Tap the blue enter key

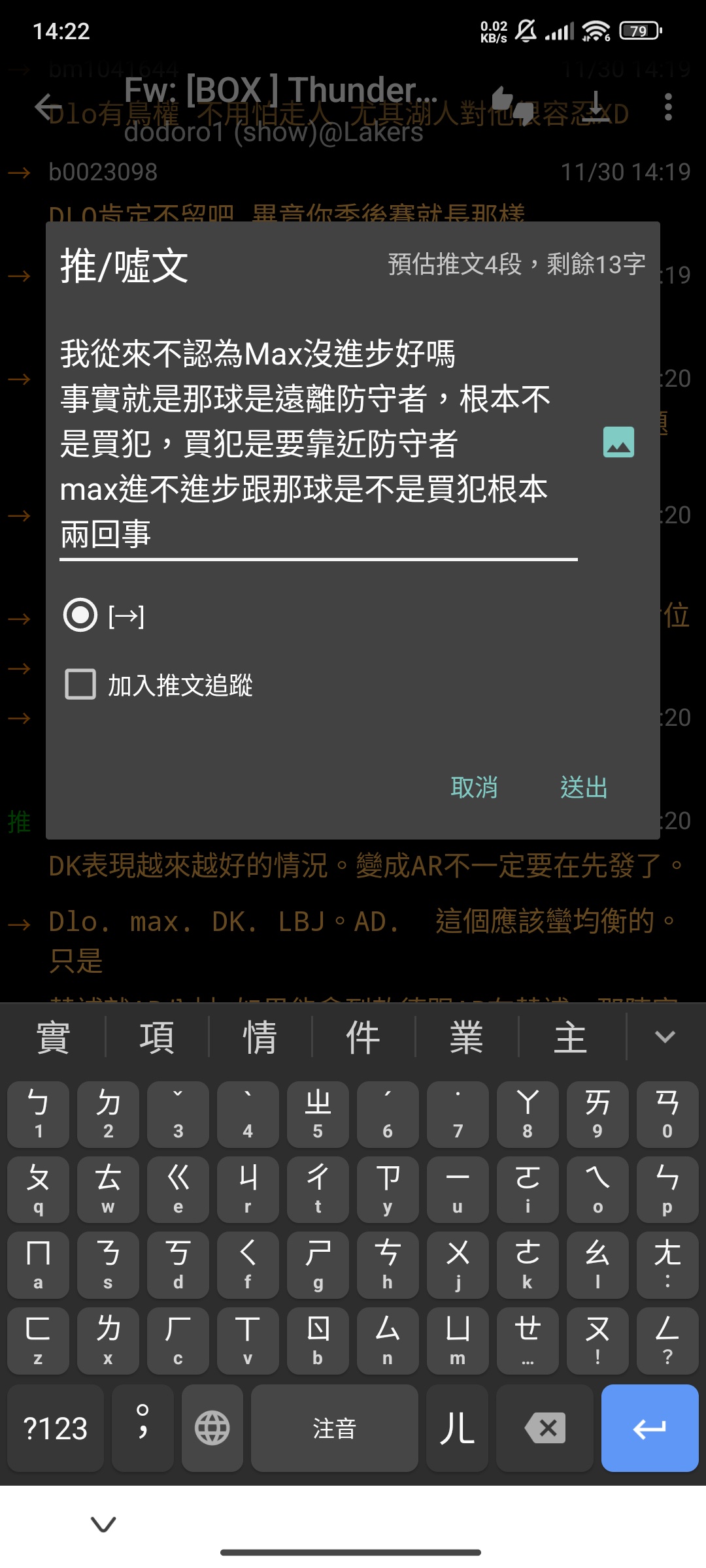[x=649, y=1428]
